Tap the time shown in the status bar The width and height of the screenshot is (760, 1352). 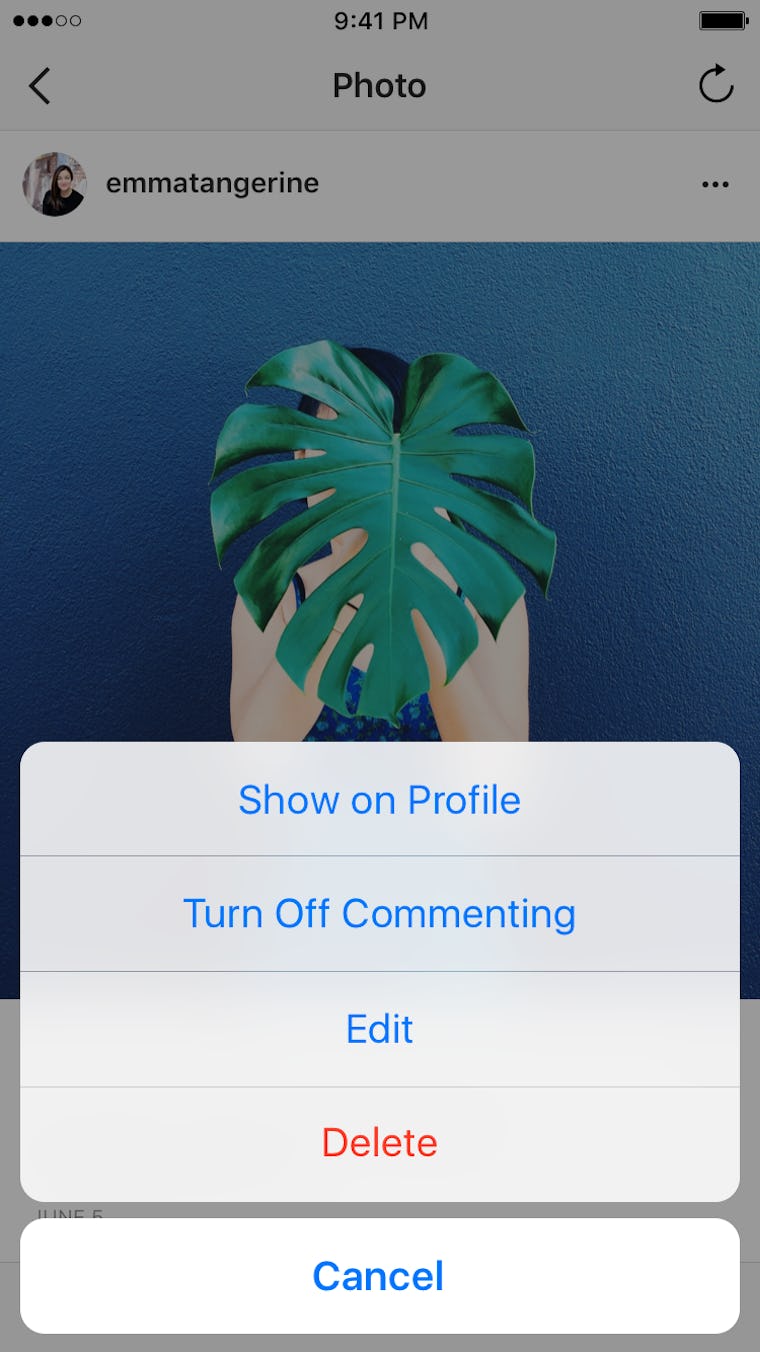380,19
